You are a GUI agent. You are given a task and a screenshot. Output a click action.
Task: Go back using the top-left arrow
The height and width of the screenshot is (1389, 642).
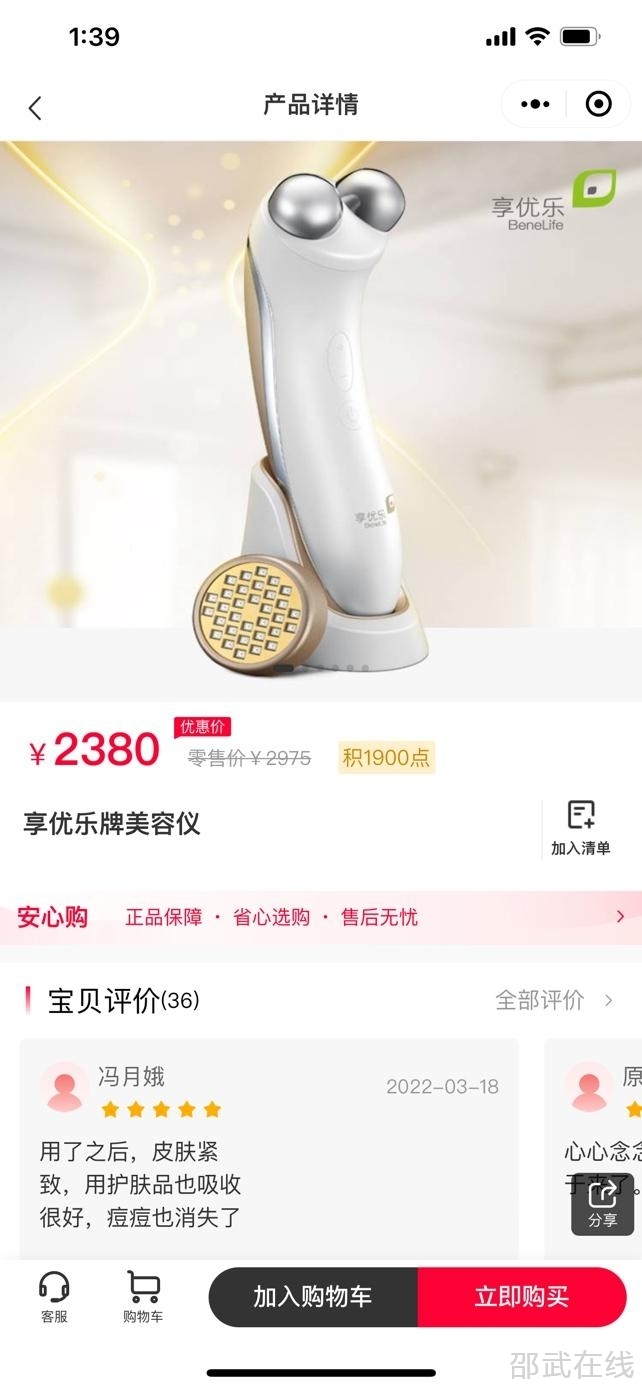click(x=35, y=107)
